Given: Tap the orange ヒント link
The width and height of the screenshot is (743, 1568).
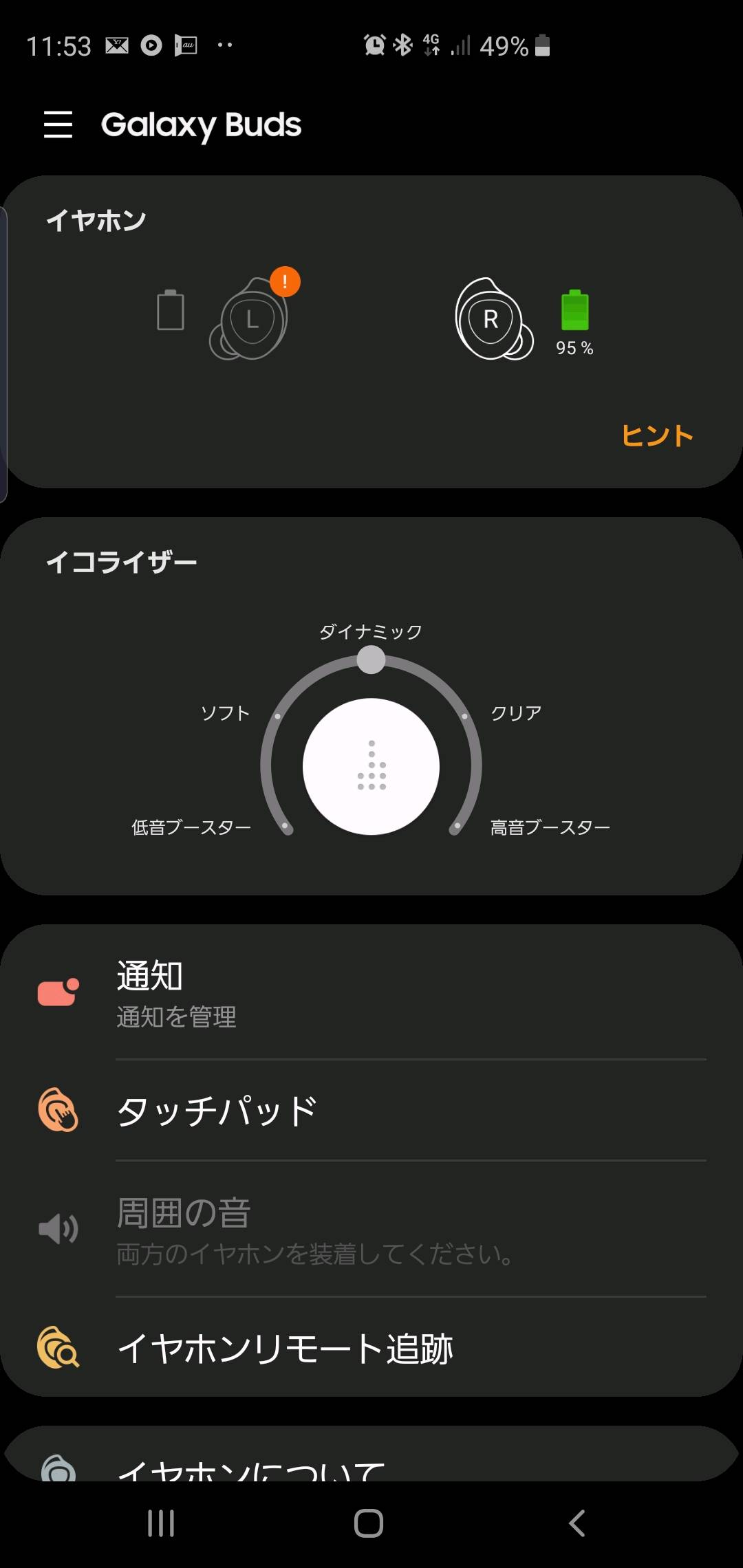Looking at the screenshot, I should point(657,435).
